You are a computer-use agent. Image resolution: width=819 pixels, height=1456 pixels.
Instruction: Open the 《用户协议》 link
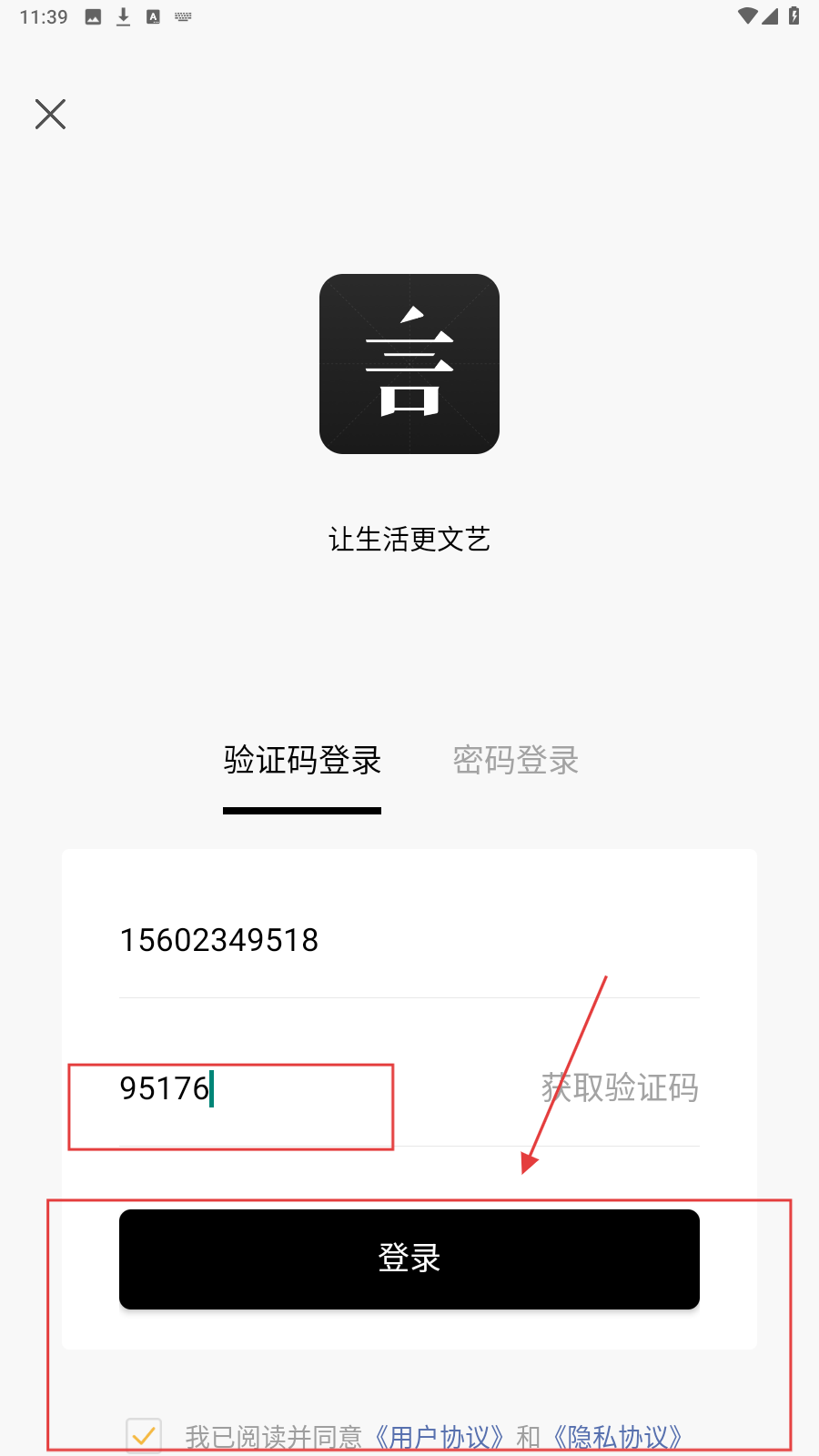440,1437
